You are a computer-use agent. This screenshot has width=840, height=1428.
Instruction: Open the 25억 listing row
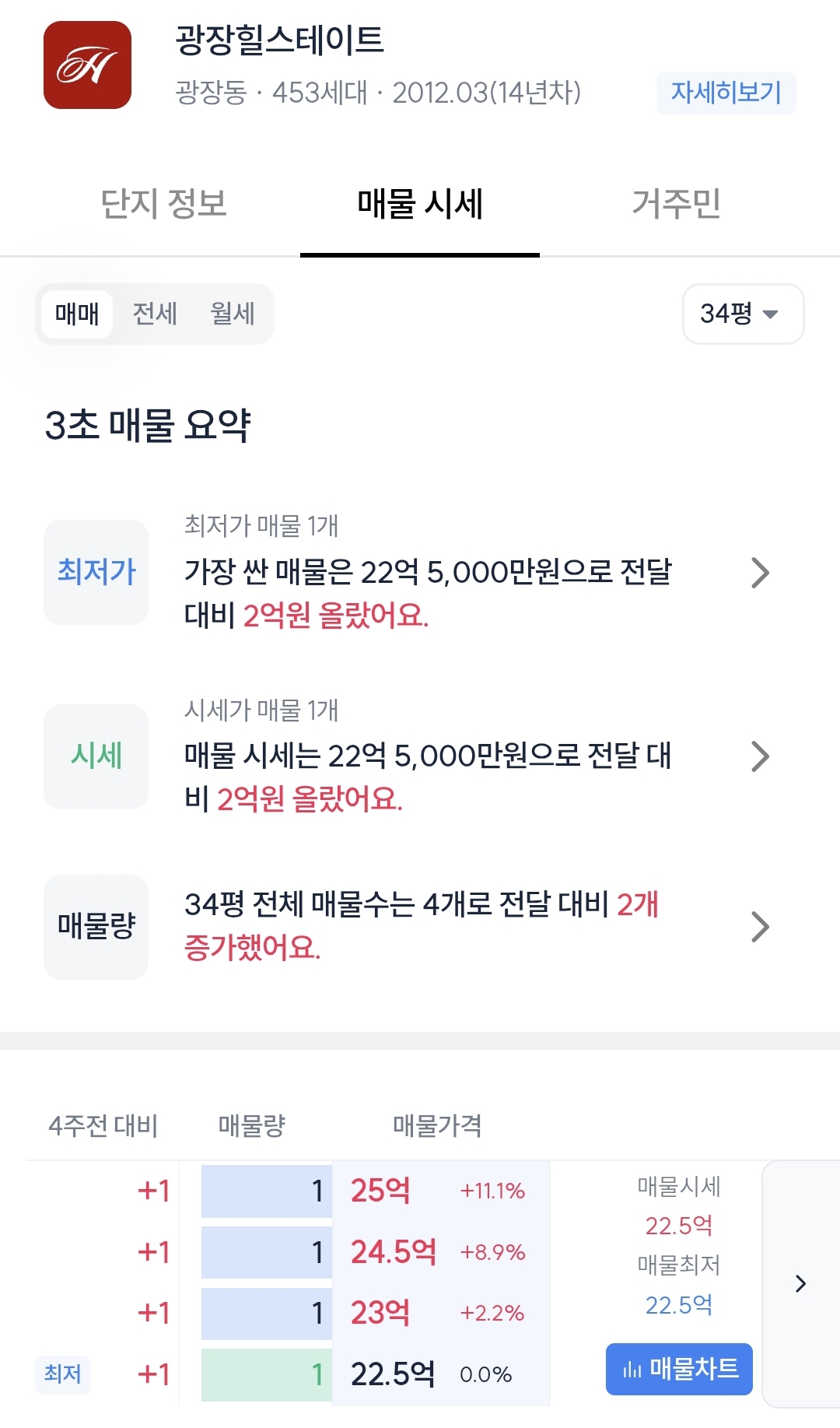tap(288, 1191)
